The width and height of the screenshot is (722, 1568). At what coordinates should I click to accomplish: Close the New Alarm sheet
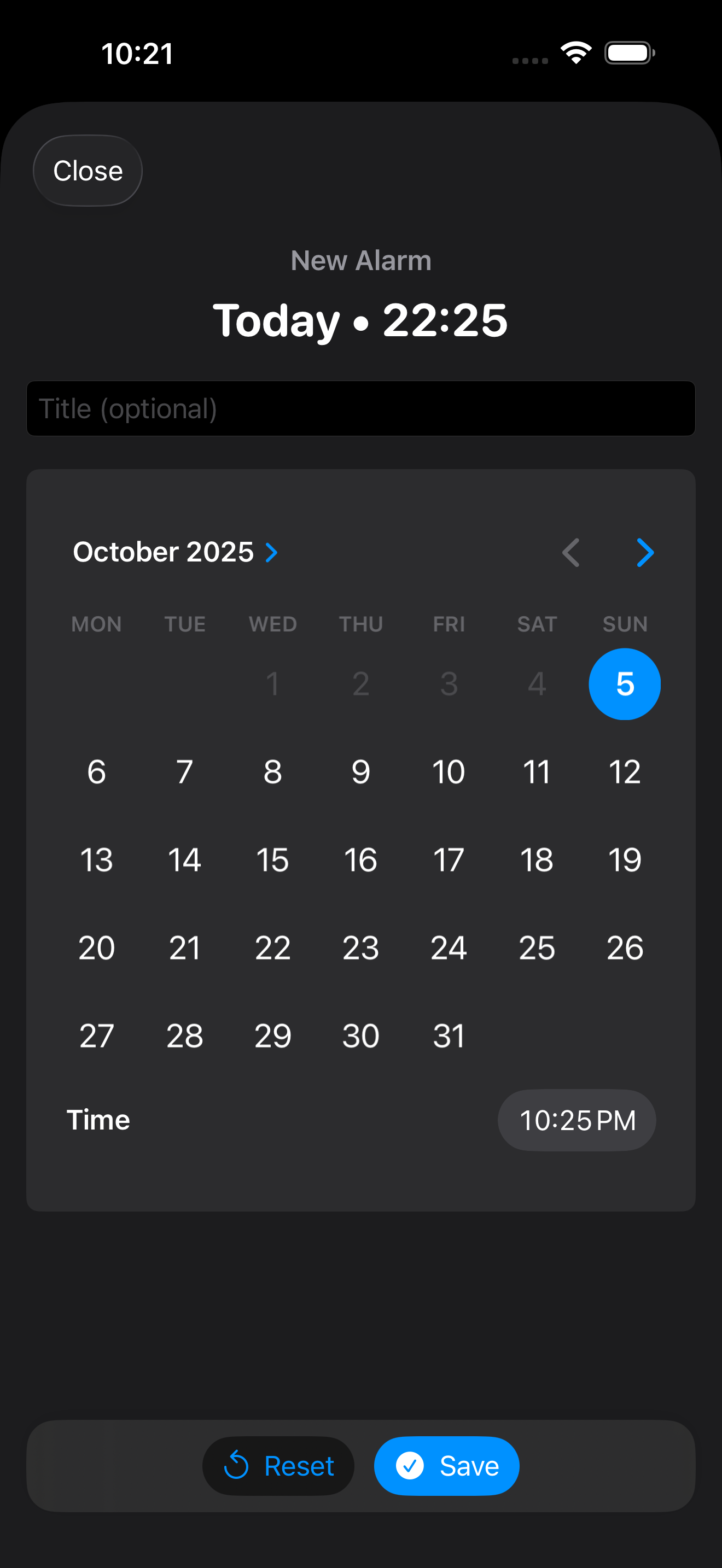tap(88, 171)
